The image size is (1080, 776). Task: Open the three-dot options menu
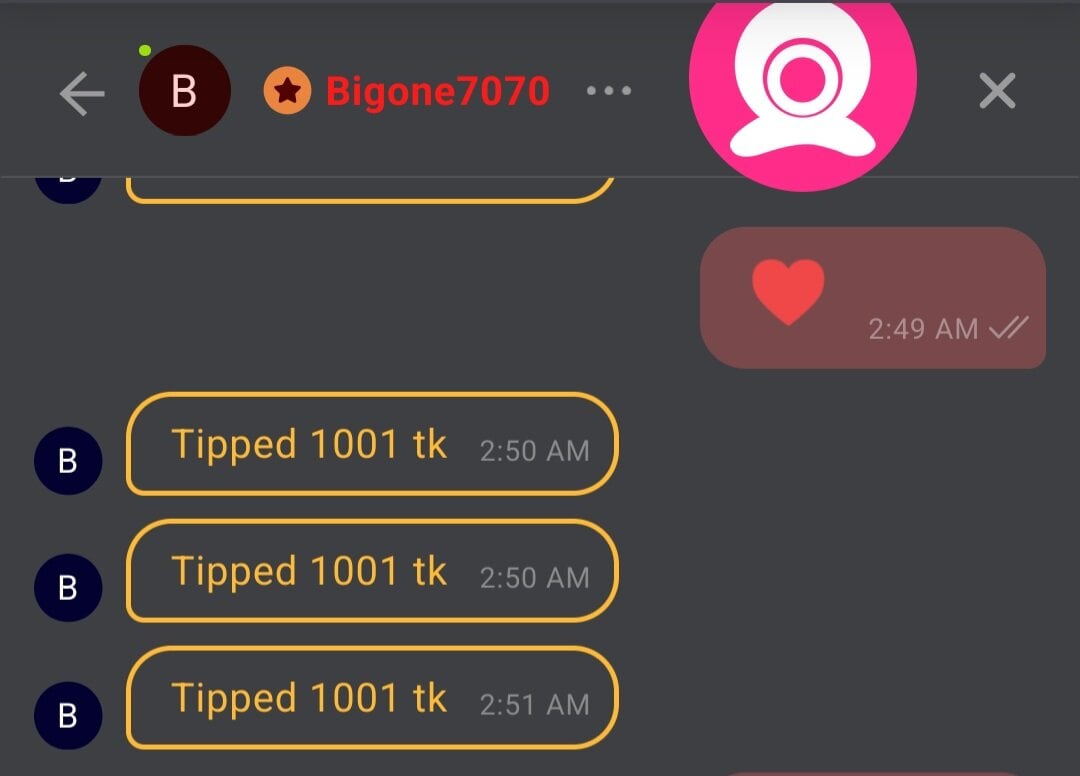[609, 91]
